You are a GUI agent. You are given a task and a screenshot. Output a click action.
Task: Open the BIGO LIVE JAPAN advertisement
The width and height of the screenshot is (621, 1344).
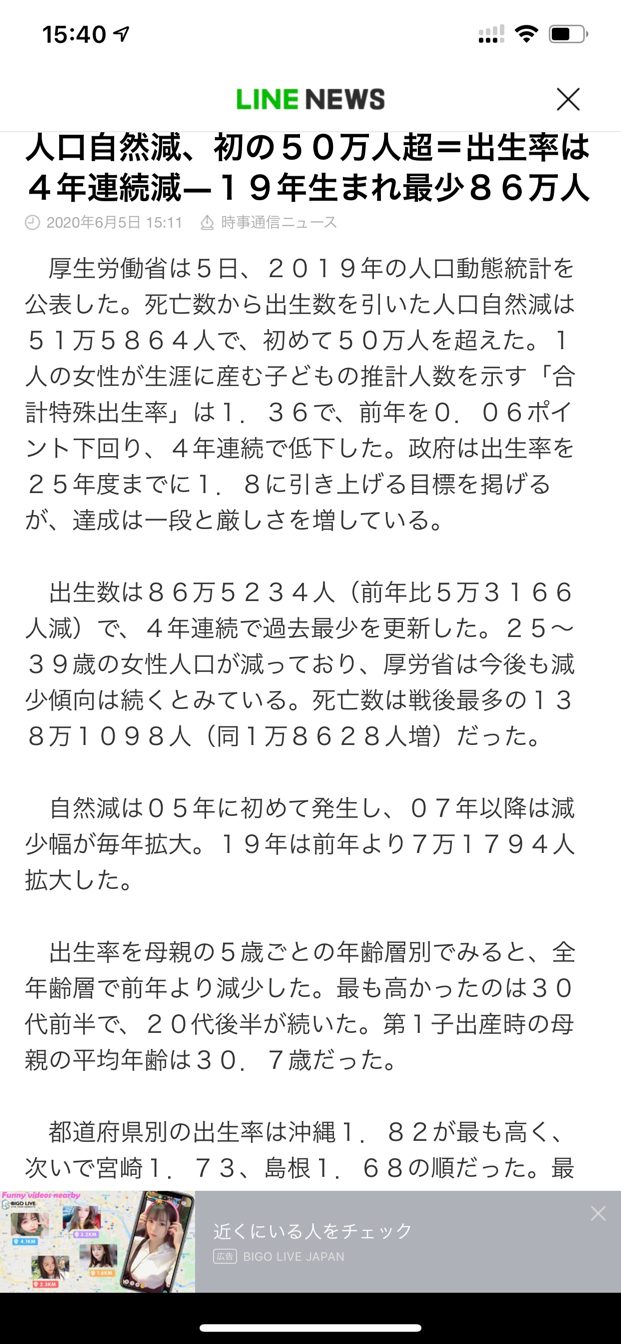click(x=310, y=1241)
